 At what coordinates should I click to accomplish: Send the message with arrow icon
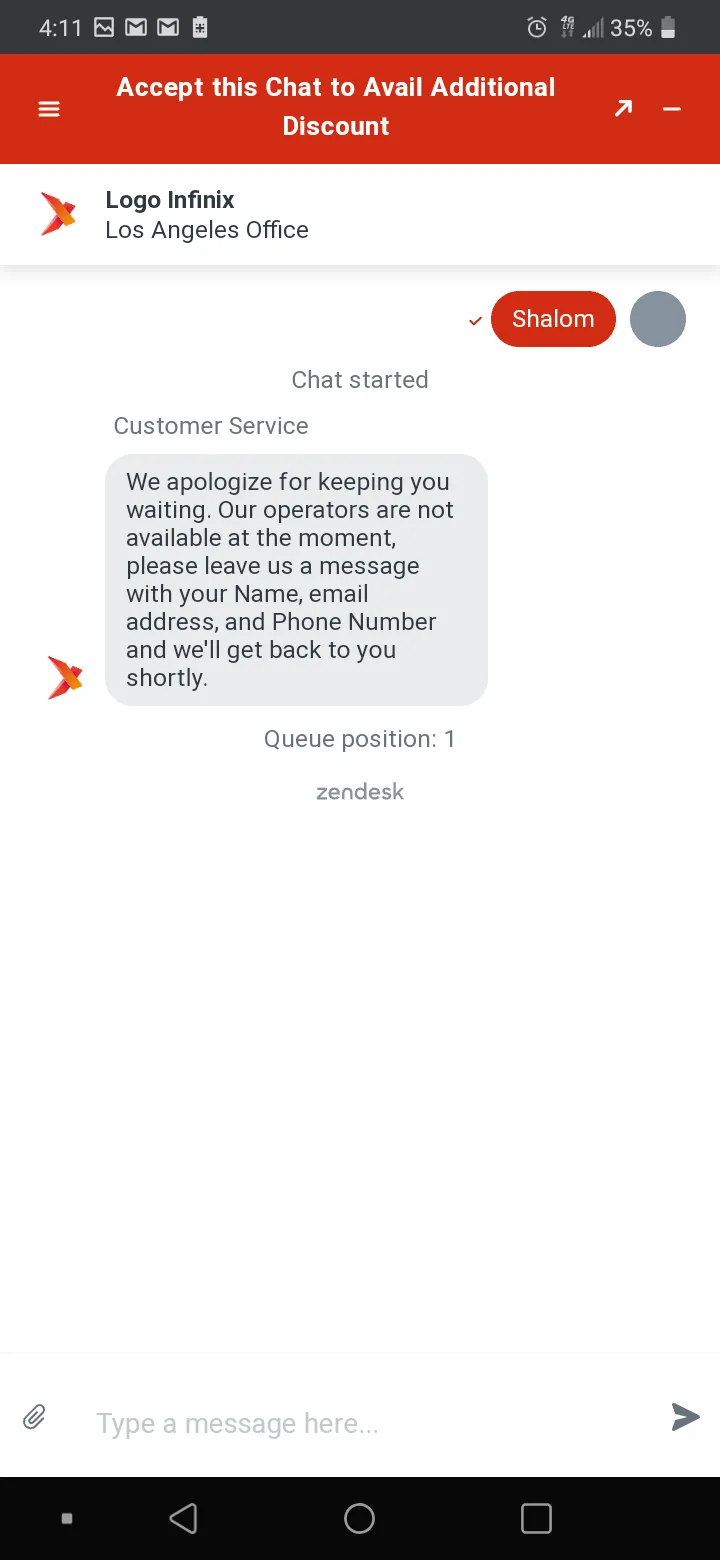pos(685,1417)
